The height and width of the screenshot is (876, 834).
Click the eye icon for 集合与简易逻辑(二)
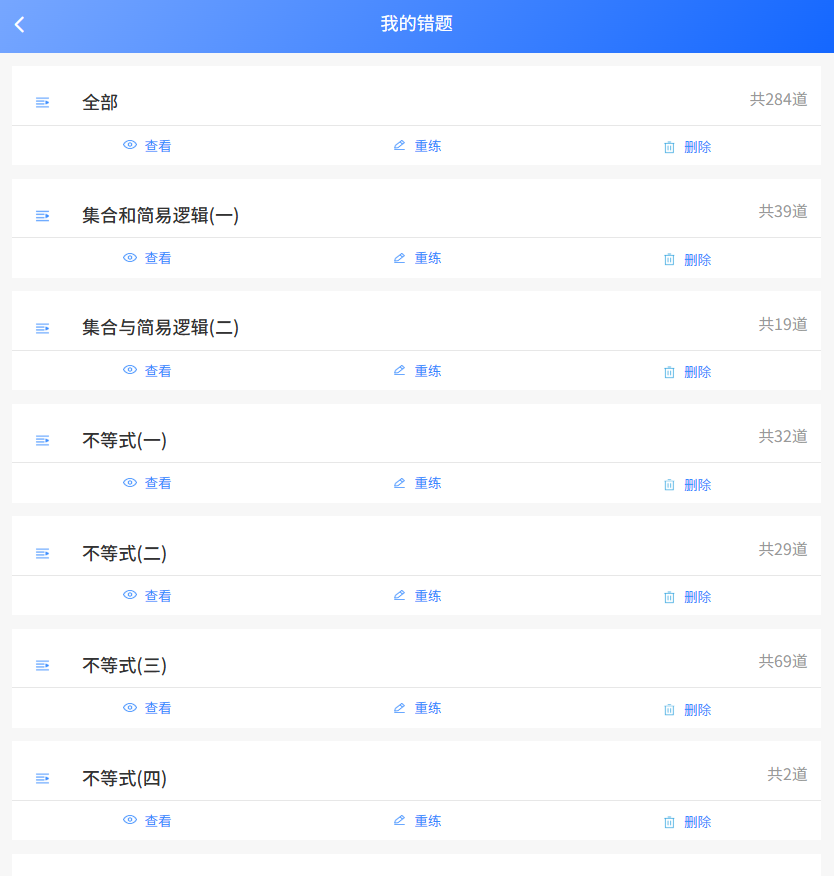coord(130,370)
